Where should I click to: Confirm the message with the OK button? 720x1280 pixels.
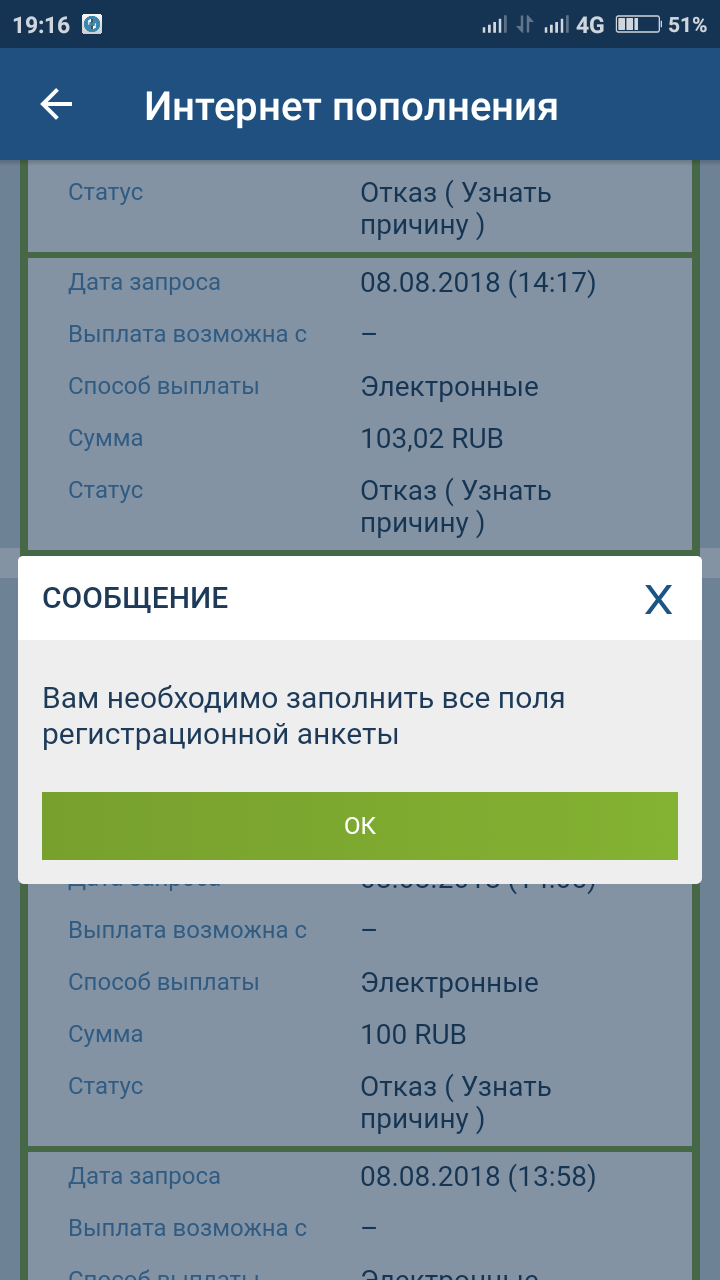(360, 826)
